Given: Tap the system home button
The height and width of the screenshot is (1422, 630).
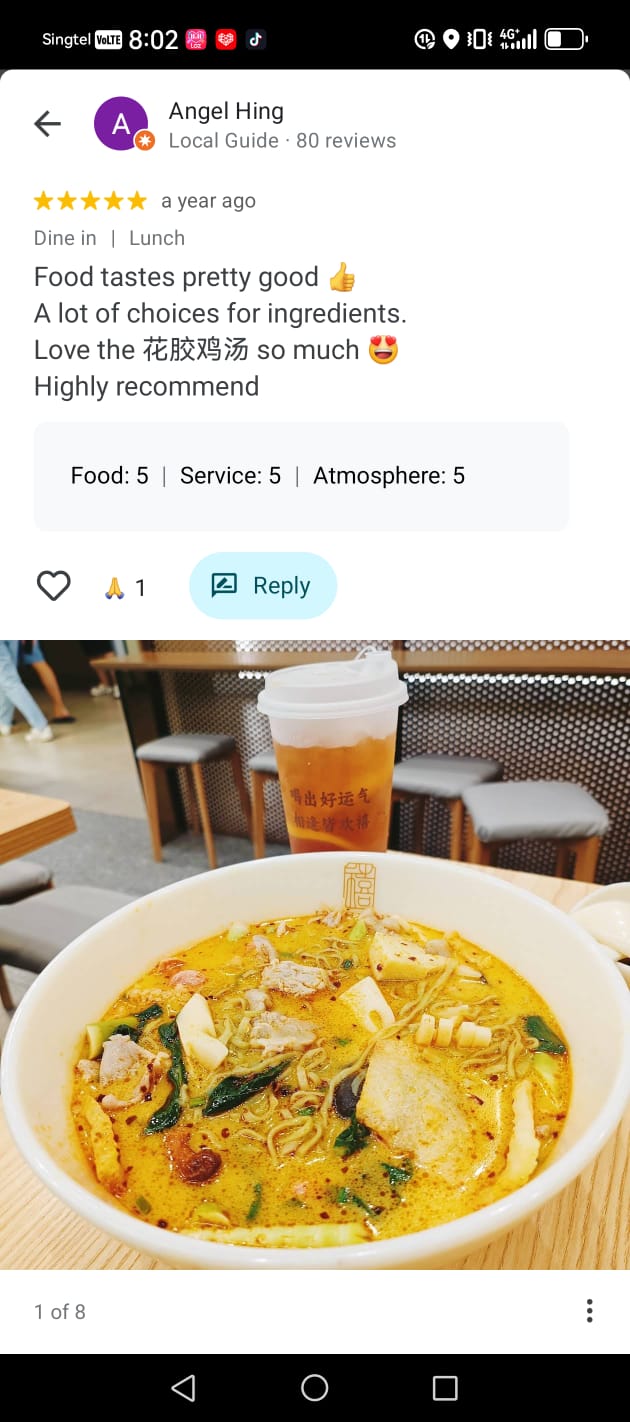Looking at the screenshot, I should (x=315, y=1387).
